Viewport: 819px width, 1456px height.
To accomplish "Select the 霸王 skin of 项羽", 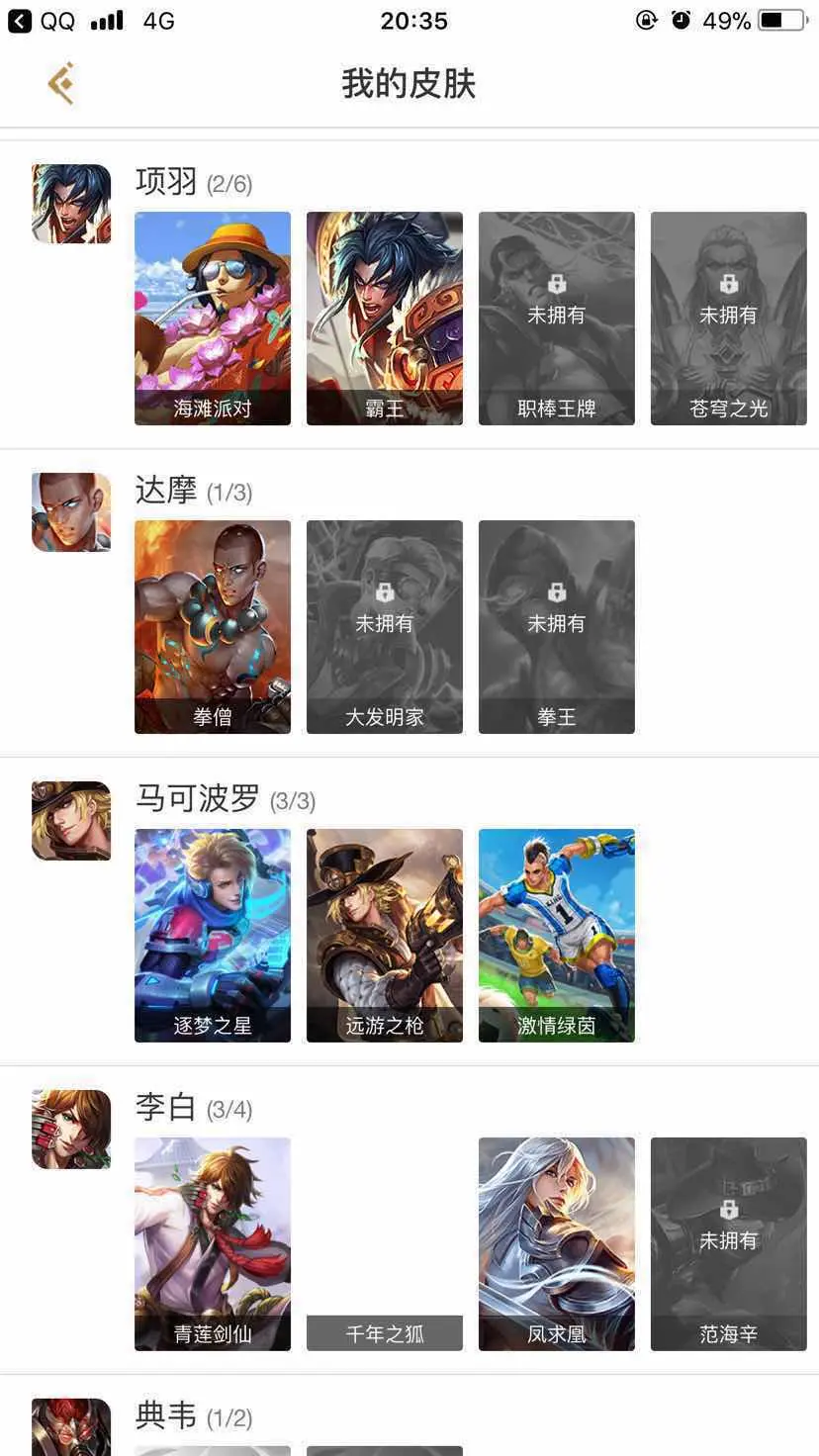I will (385, 318).
